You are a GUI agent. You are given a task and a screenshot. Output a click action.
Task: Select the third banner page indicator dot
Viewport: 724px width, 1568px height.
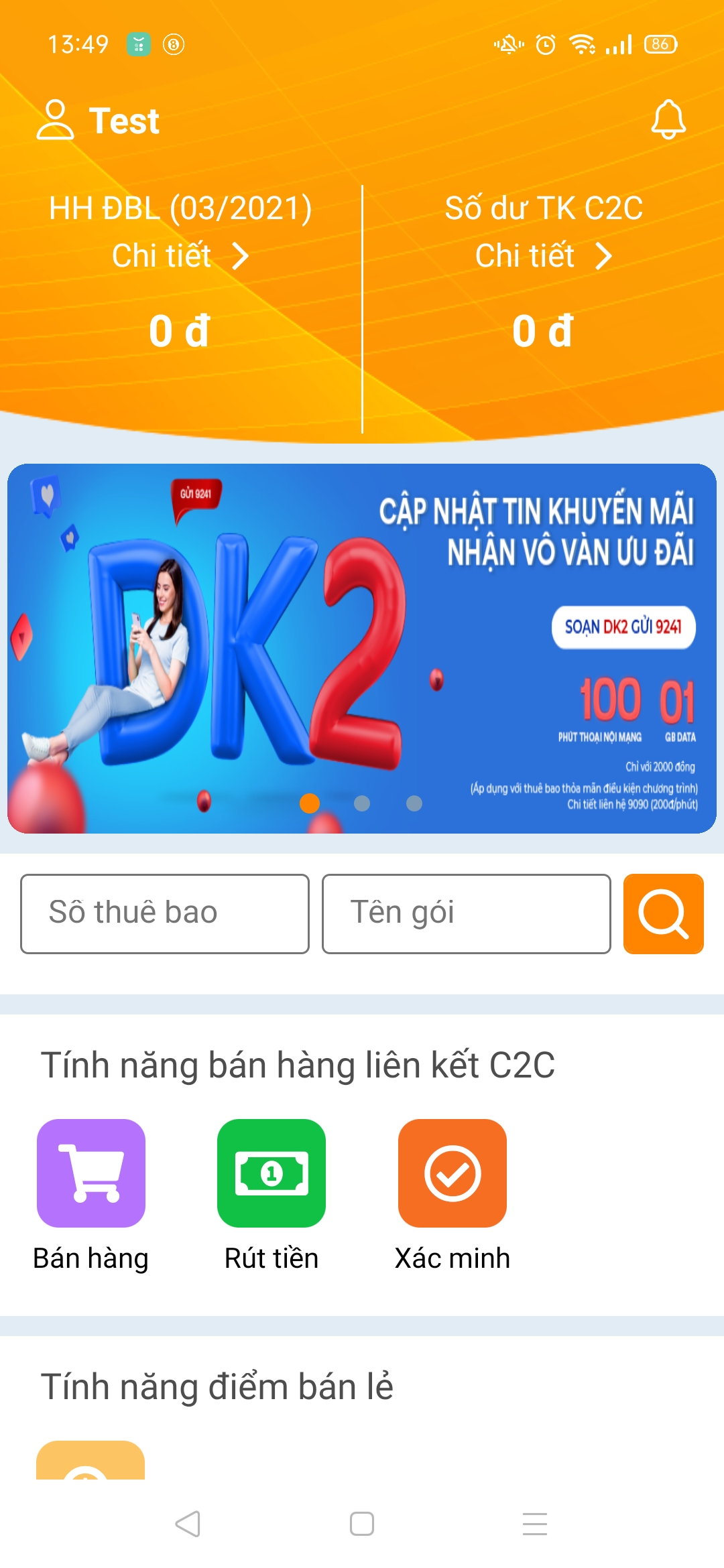(x=414, y=803)
